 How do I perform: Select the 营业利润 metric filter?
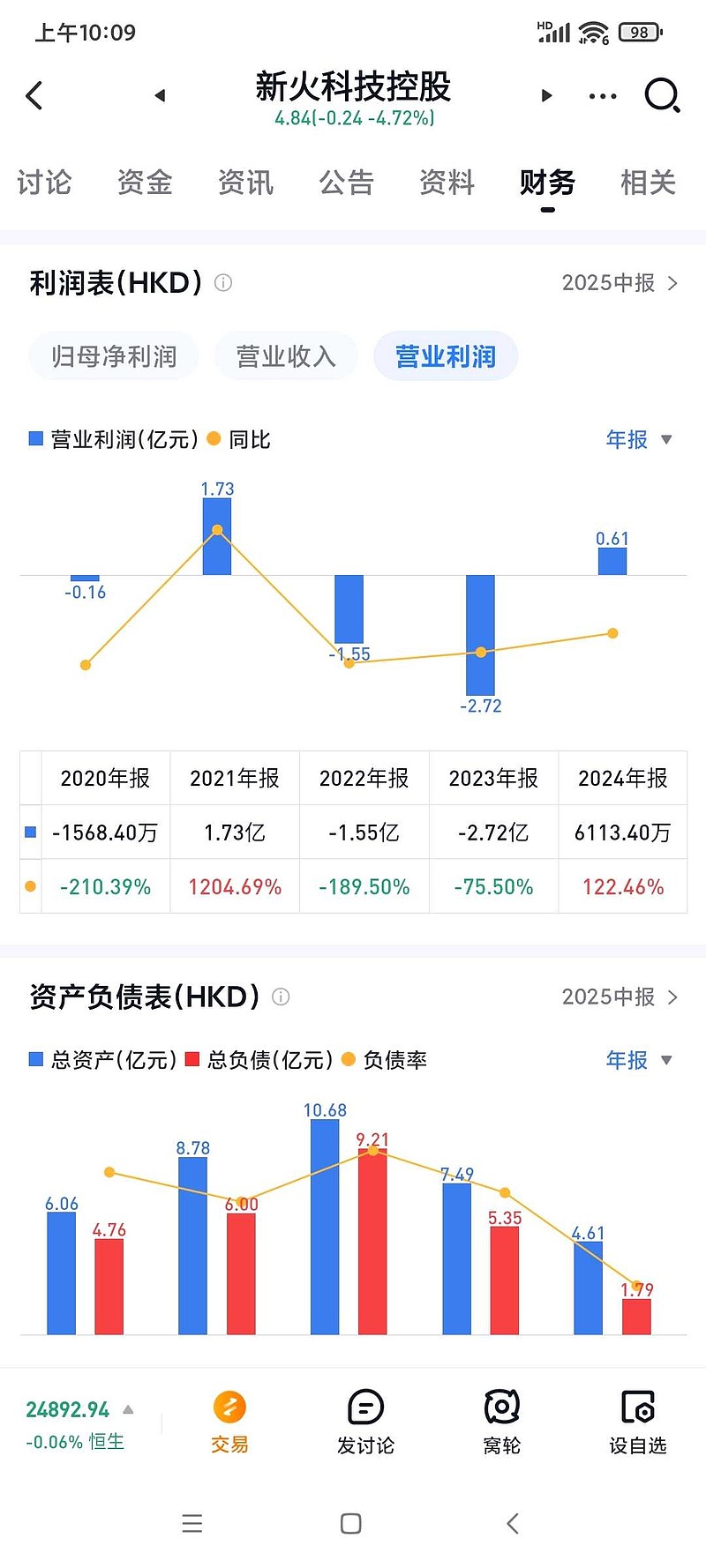pyautogui.click(x=445, y=355)
